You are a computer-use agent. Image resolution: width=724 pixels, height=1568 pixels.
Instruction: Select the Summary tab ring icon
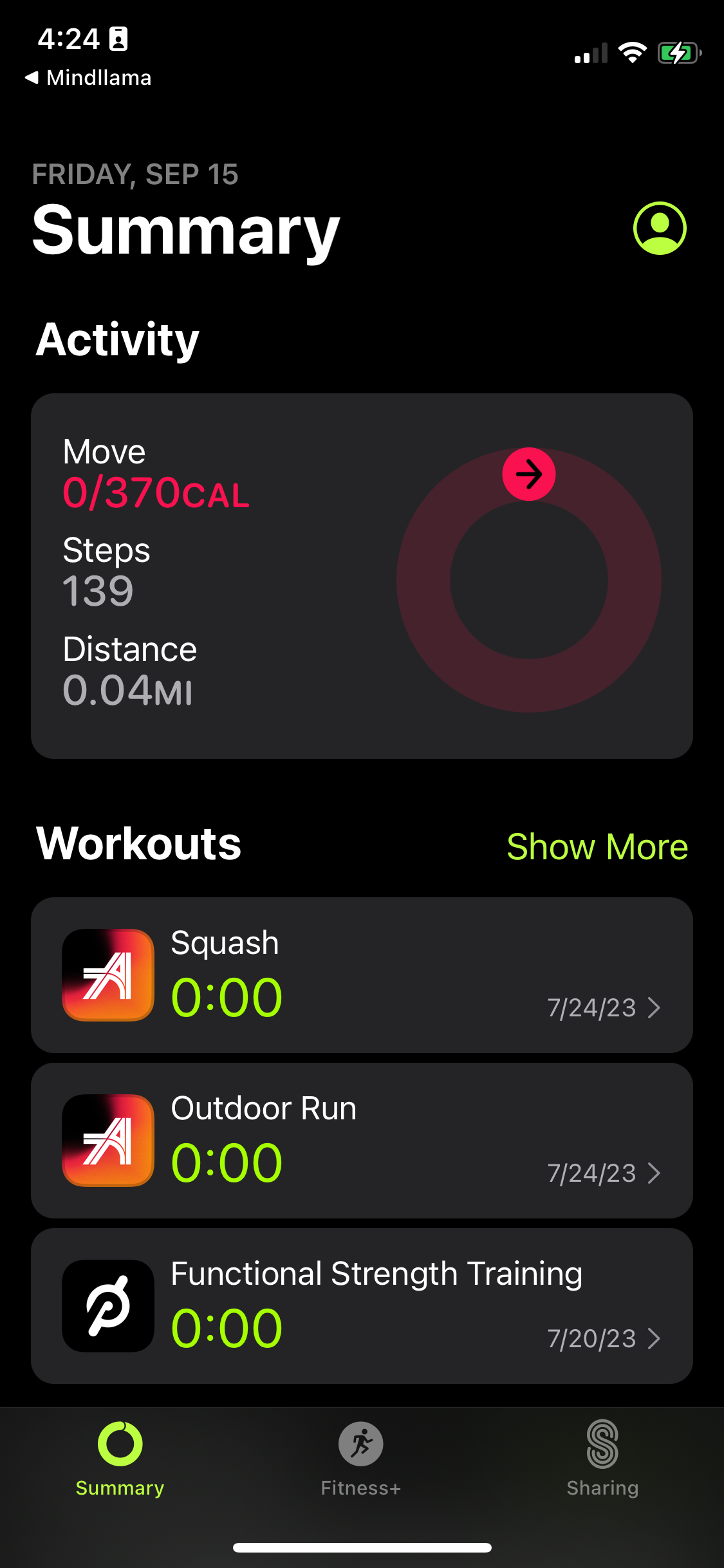point(120,1443)
